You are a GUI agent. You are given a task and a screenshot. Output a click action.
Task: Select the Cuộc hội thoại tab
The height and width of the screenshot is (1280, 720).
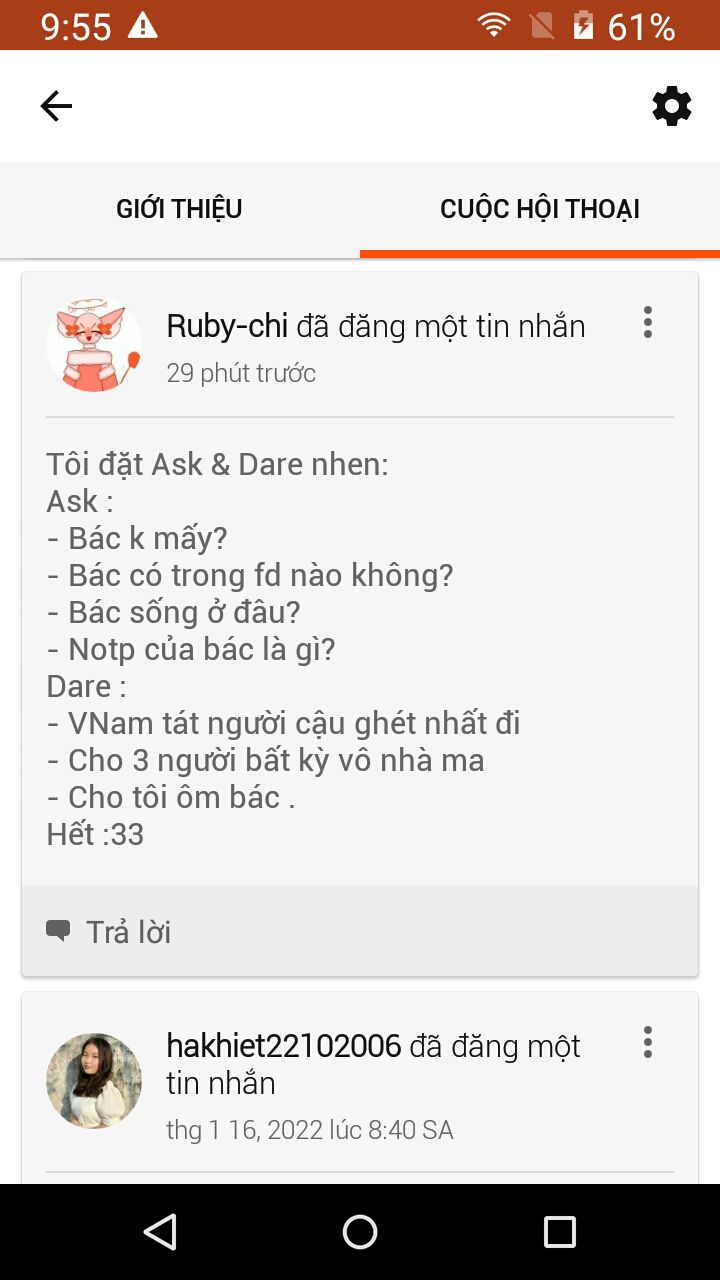pyautogui.click(x=540, y=209)
